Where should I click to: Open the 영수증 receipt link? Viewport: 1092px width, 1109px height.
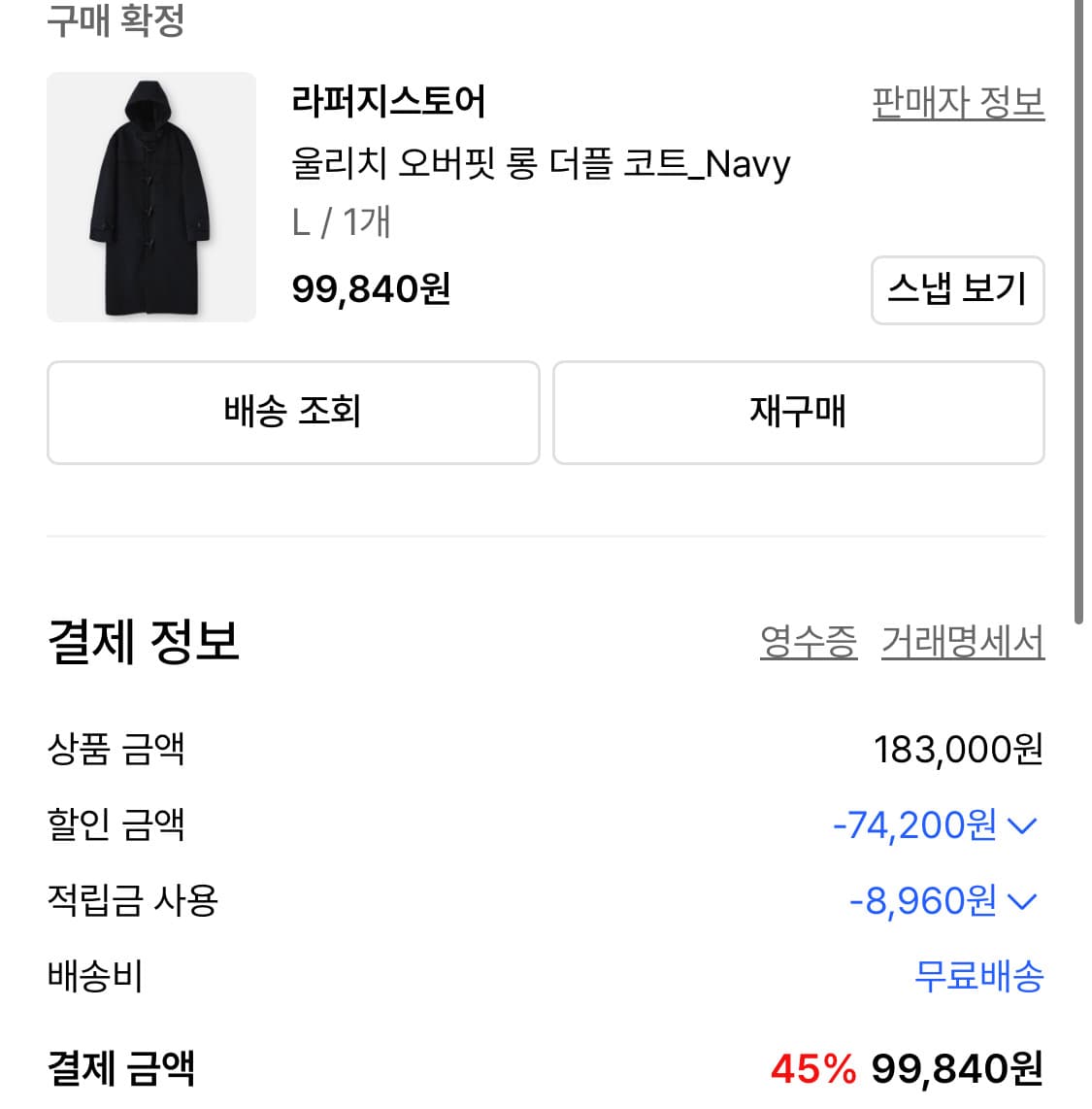[807, 640]
